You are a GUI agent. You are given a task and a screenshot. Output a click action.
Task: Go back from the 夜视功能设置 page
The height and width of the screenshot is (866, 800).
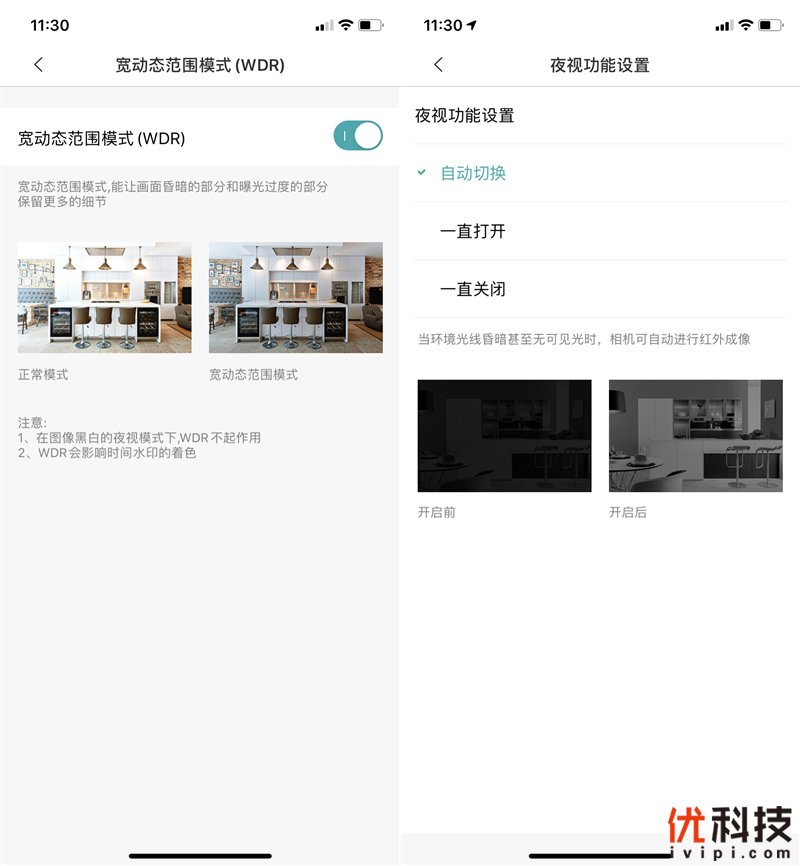click(x=438, y=65)
